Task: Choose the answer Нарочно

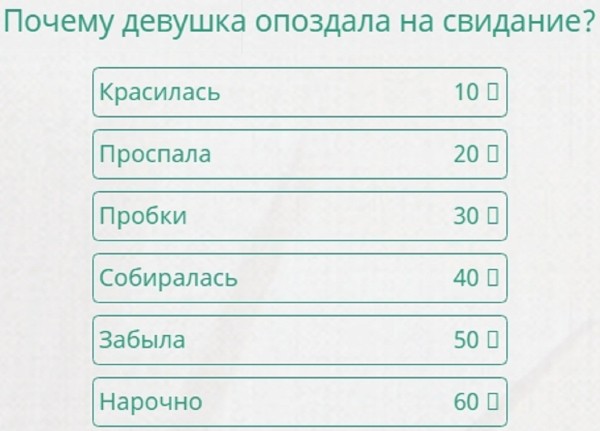Action: (300, 402)
